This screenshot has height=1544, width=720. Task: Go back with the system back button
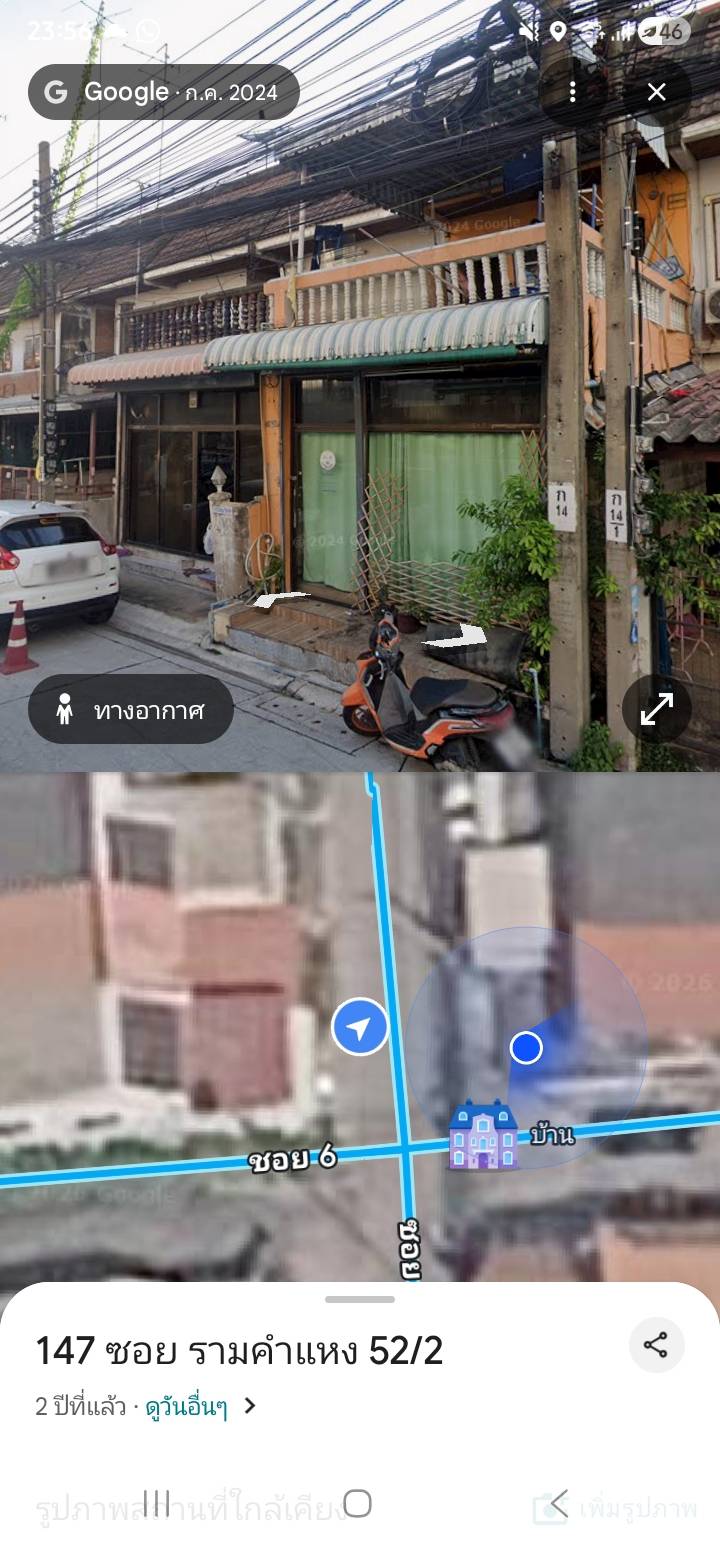point(560,1503)
